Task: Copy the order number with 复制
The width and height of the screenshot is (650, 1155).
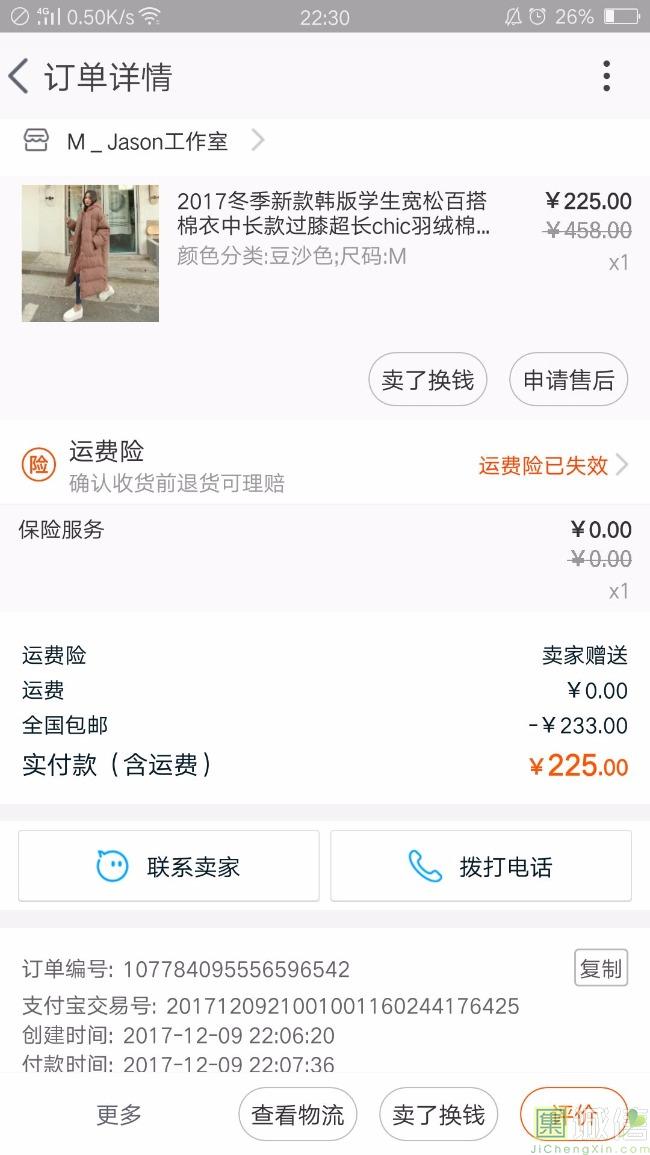Action: (x=601, y=968)
